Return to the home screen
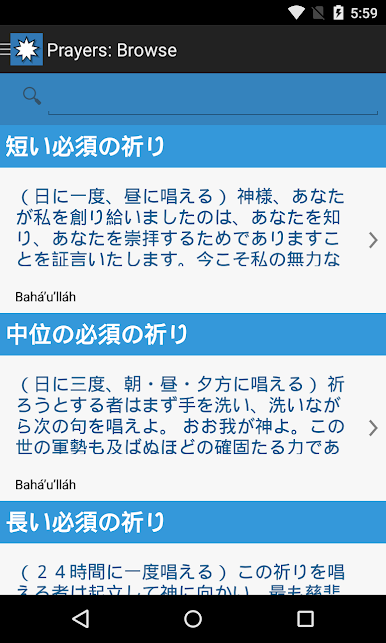 click(193, 618)
